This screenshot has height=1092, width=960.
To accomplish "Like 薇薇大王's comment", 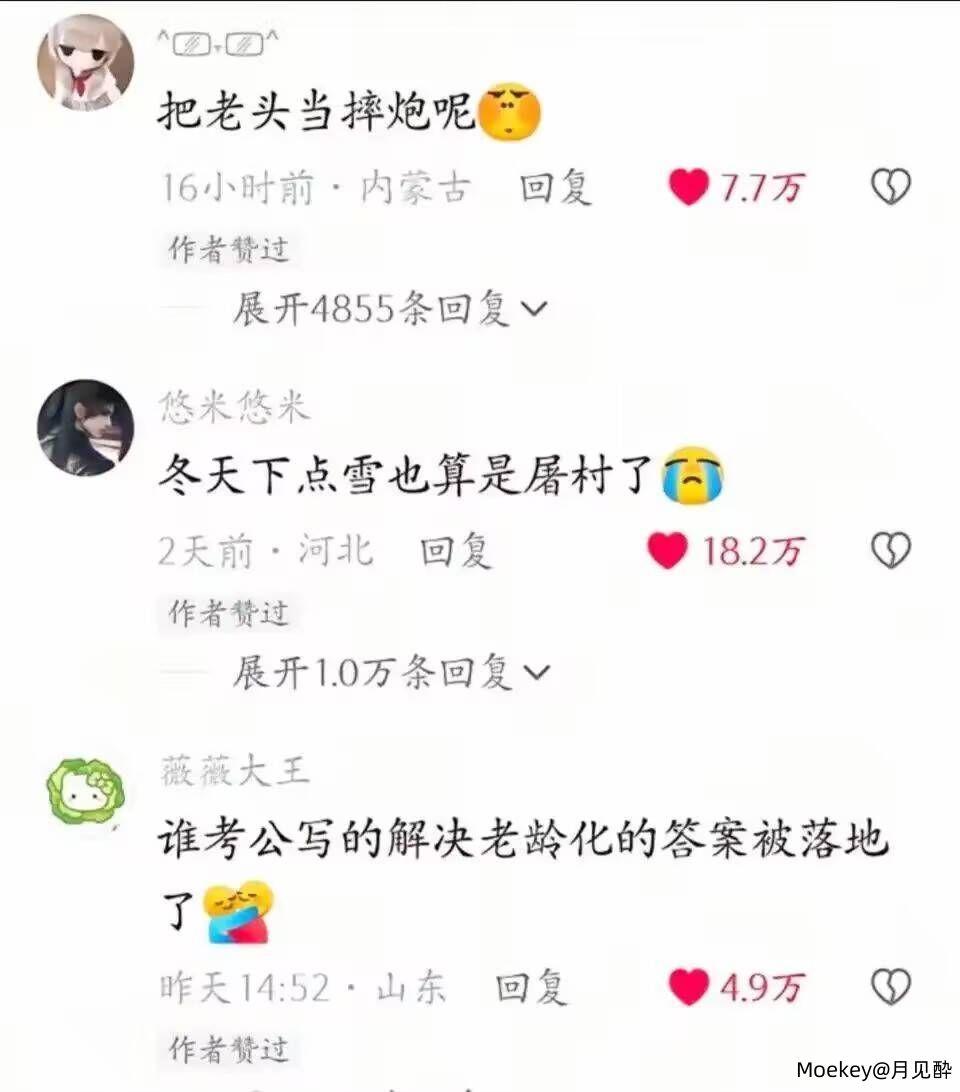I will [x=689, y=988].
